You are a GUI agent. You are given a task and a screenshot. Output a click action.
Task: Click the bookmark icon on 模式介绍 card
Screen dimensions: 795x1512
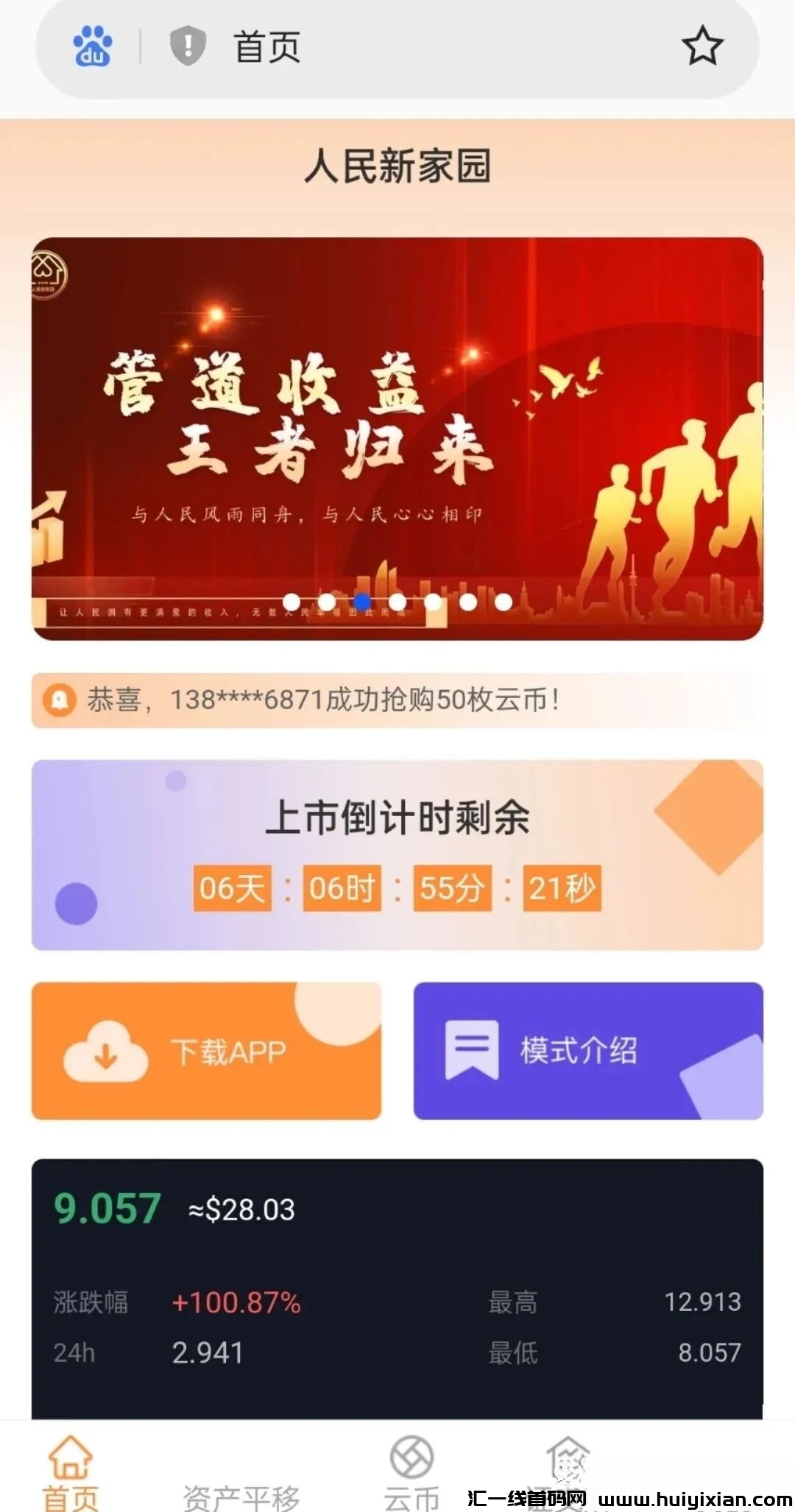coord(476,1052)
